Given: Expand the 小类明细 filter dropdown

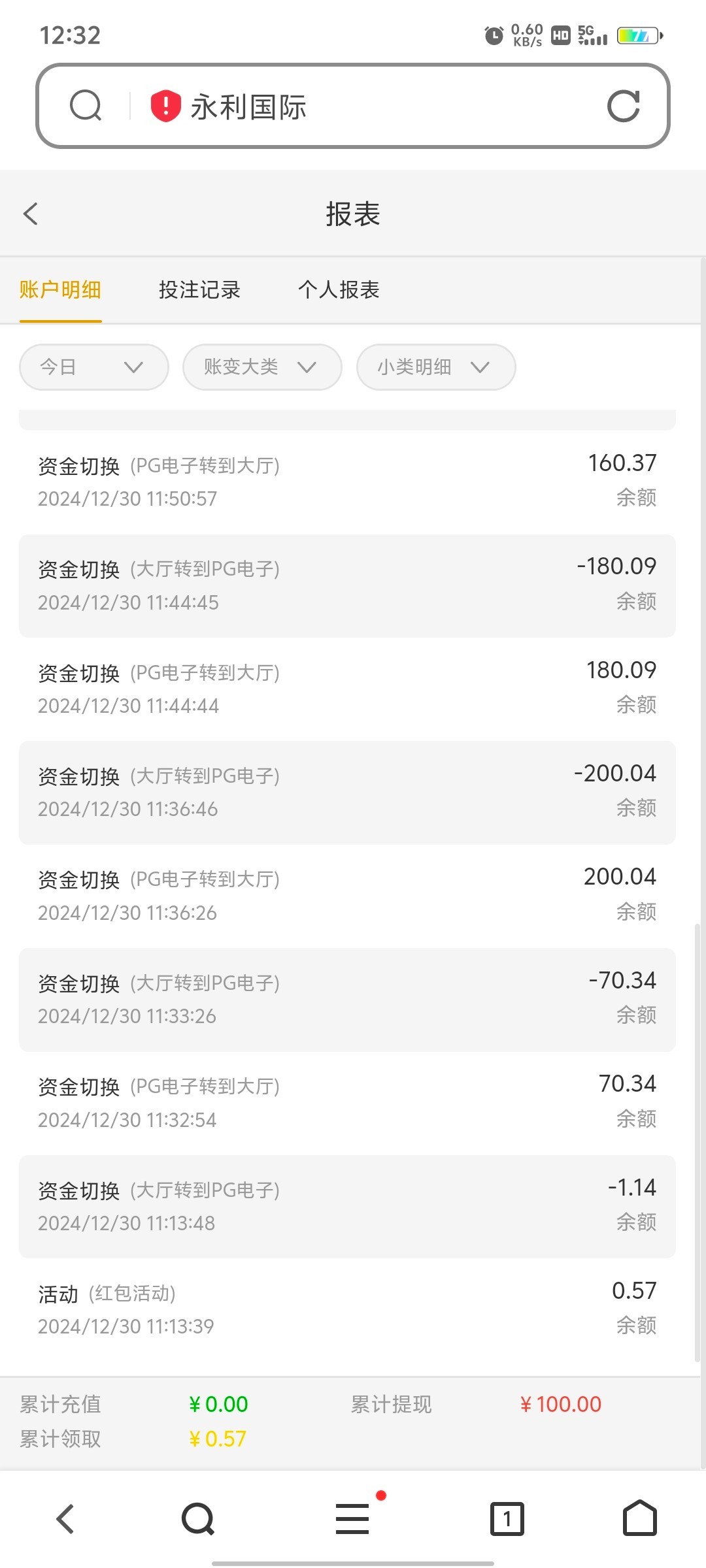Looking at the screenshot, I should [435, 367].
